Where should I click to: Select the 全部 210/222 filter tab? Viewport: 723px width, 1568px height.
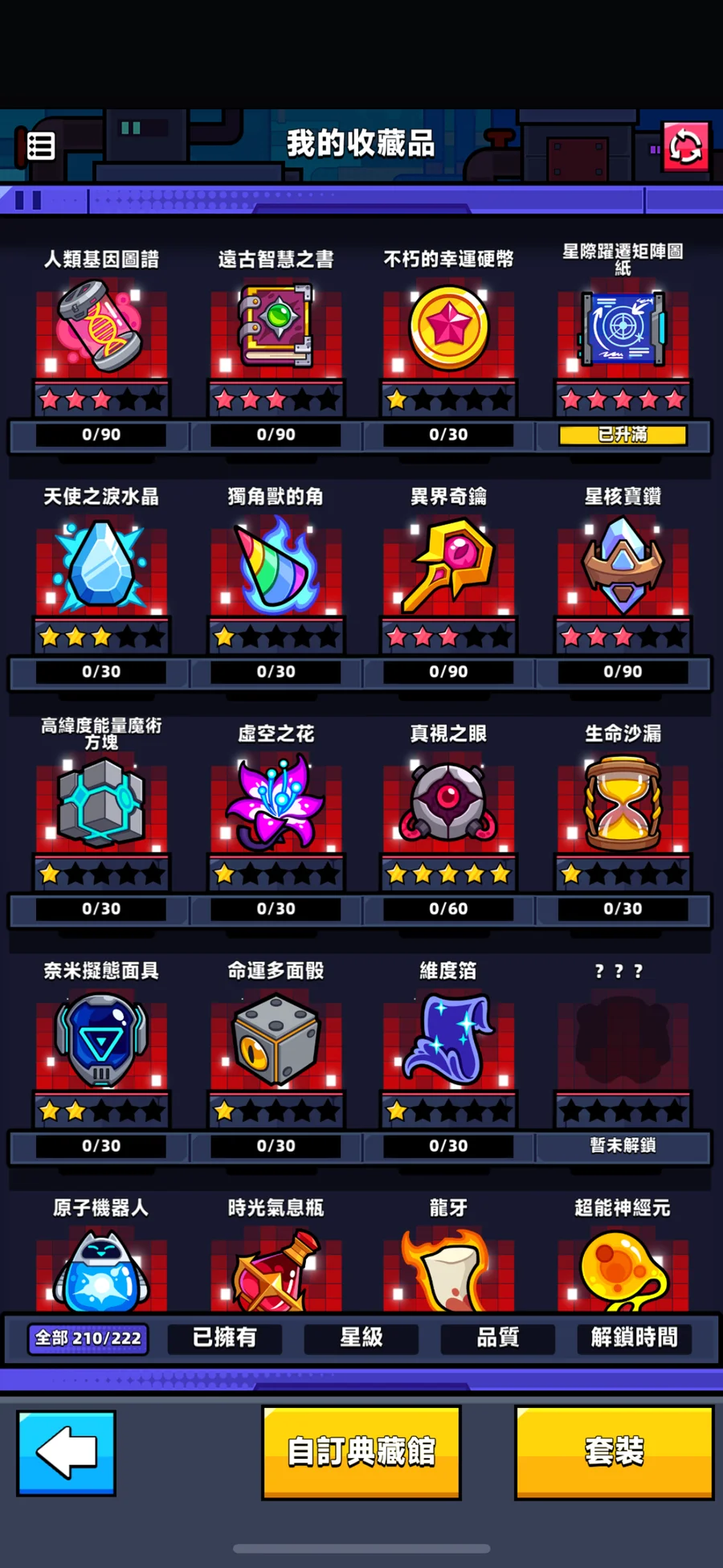(88, 1338)
